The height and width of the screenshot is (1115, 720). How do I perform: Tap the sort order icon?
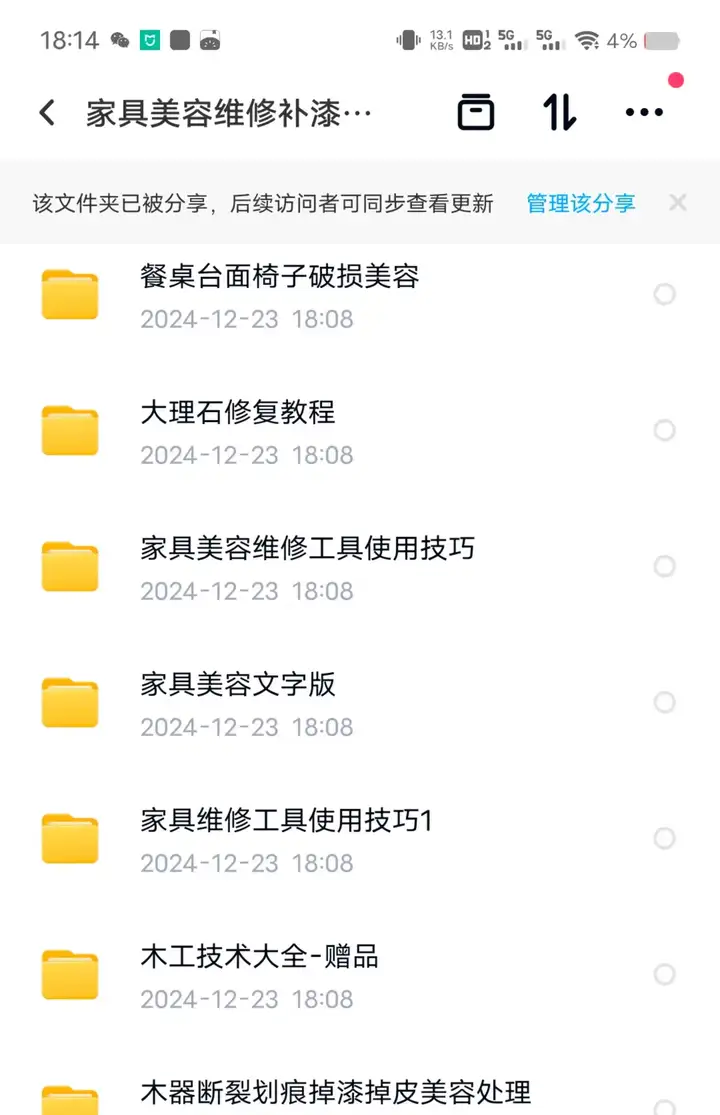coord(557,112)
